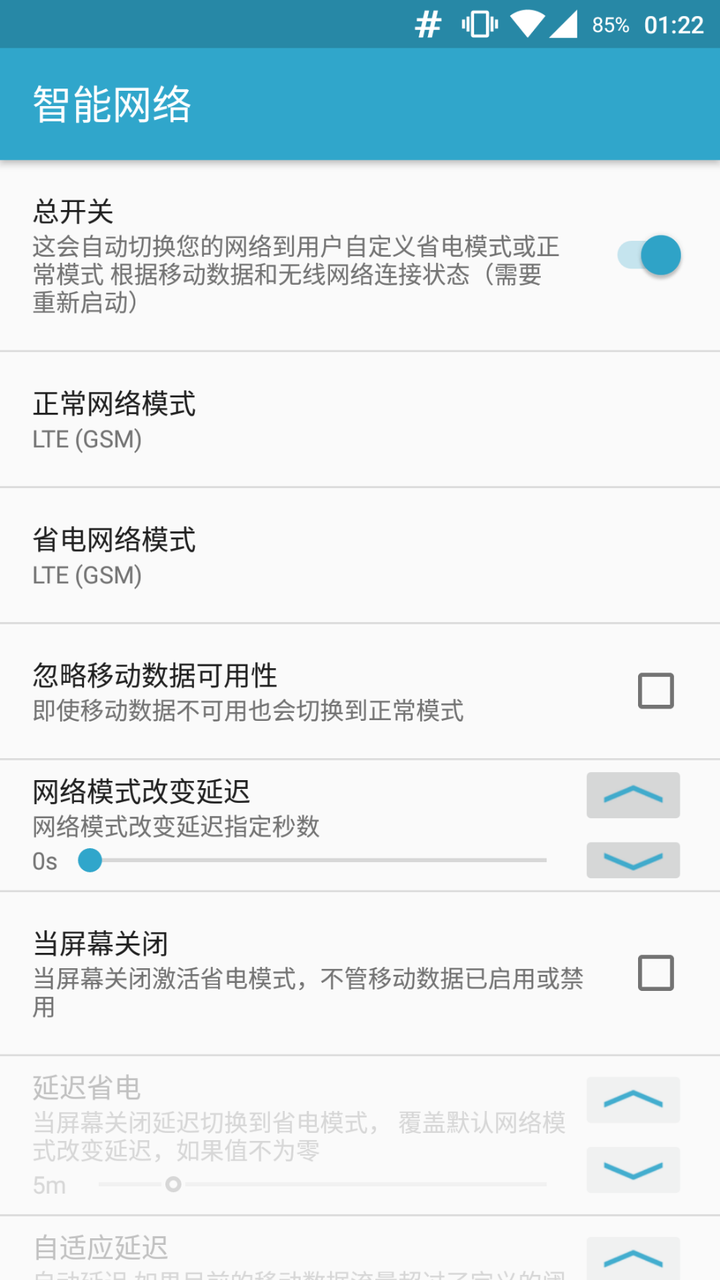Enable the 忽略移动数据可用性 checkbox

[655, 690]
